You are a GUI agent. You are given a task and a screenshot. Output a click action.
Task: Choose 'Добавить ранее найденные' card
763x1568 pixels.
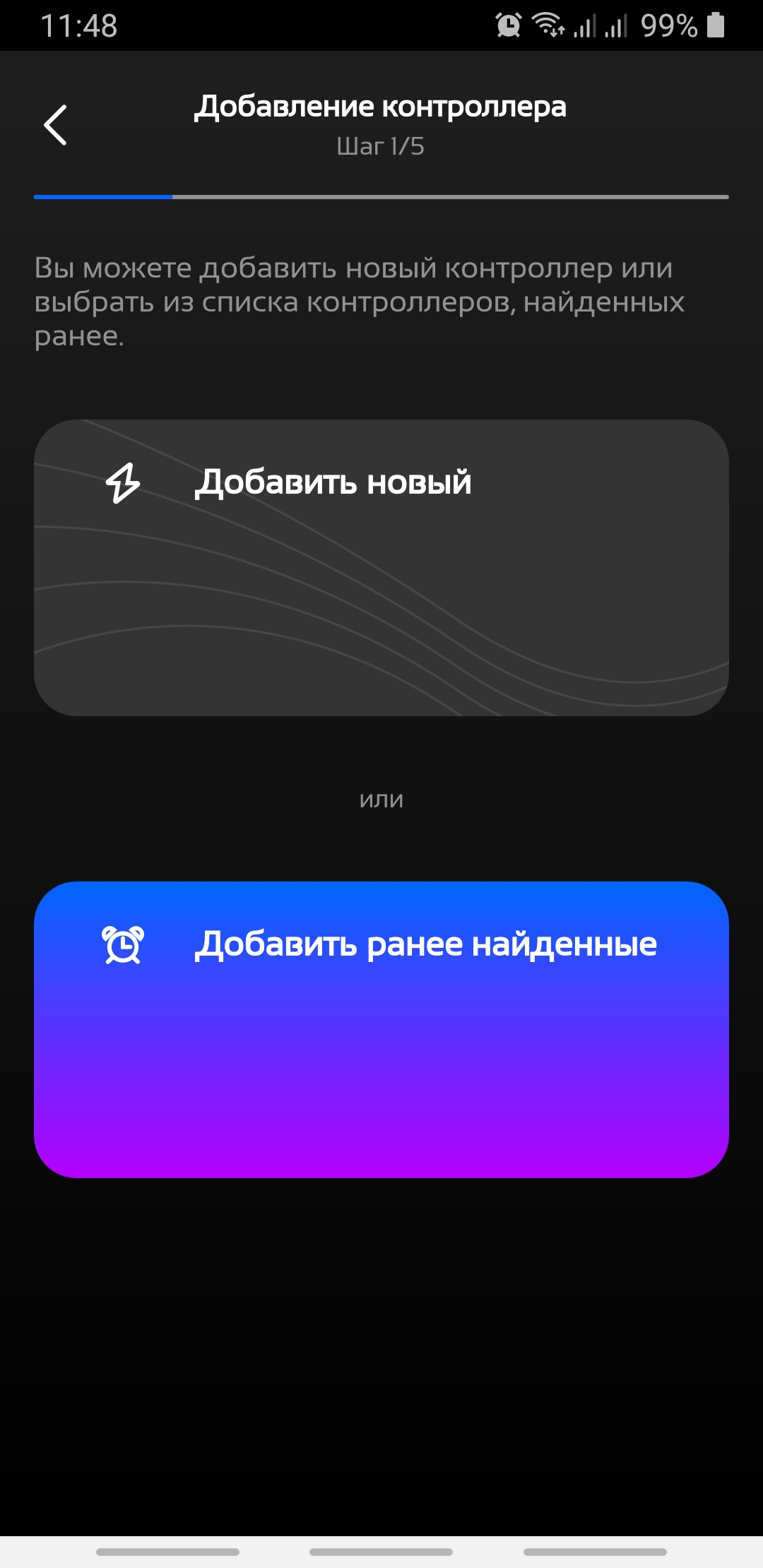(381, 1029)
